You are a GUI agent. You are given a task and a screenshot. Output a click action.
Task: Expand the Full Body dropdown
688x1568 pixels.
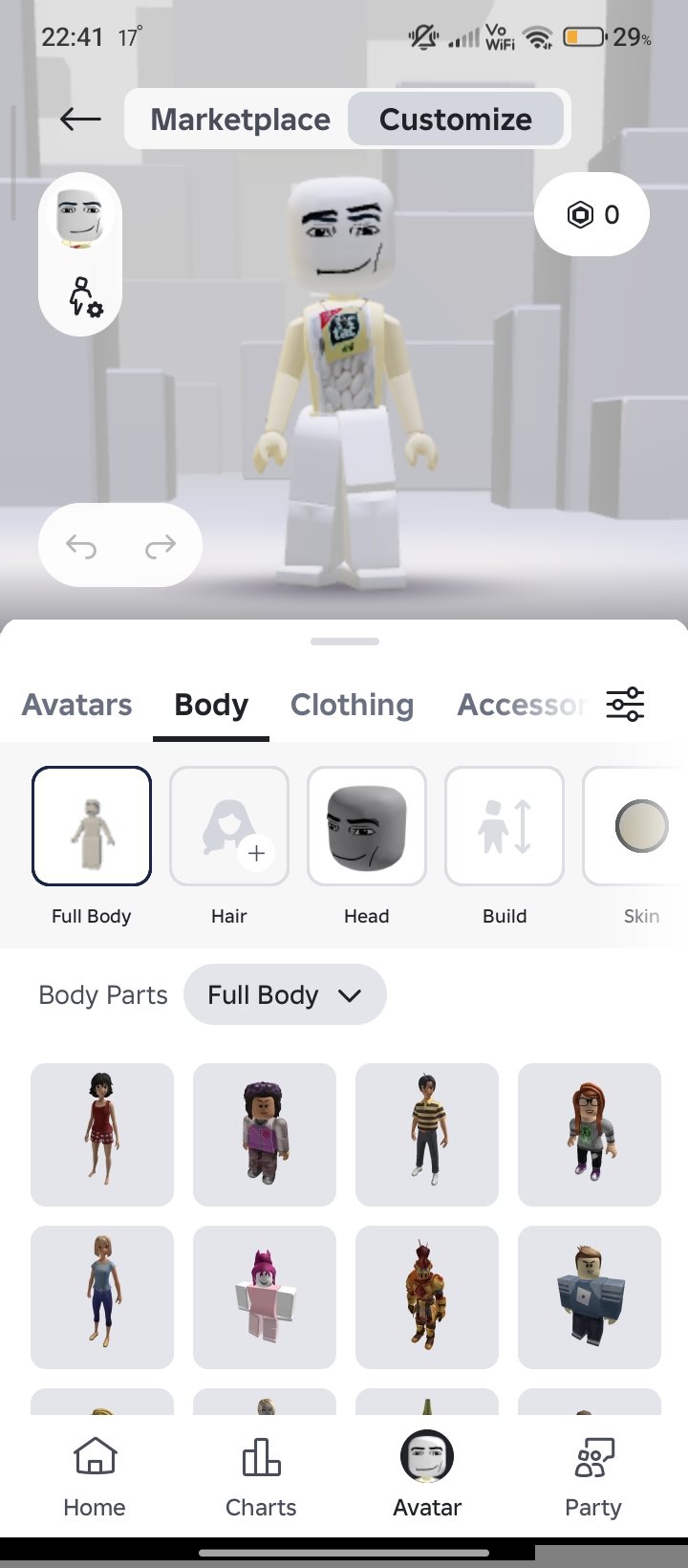click(285, 995)
